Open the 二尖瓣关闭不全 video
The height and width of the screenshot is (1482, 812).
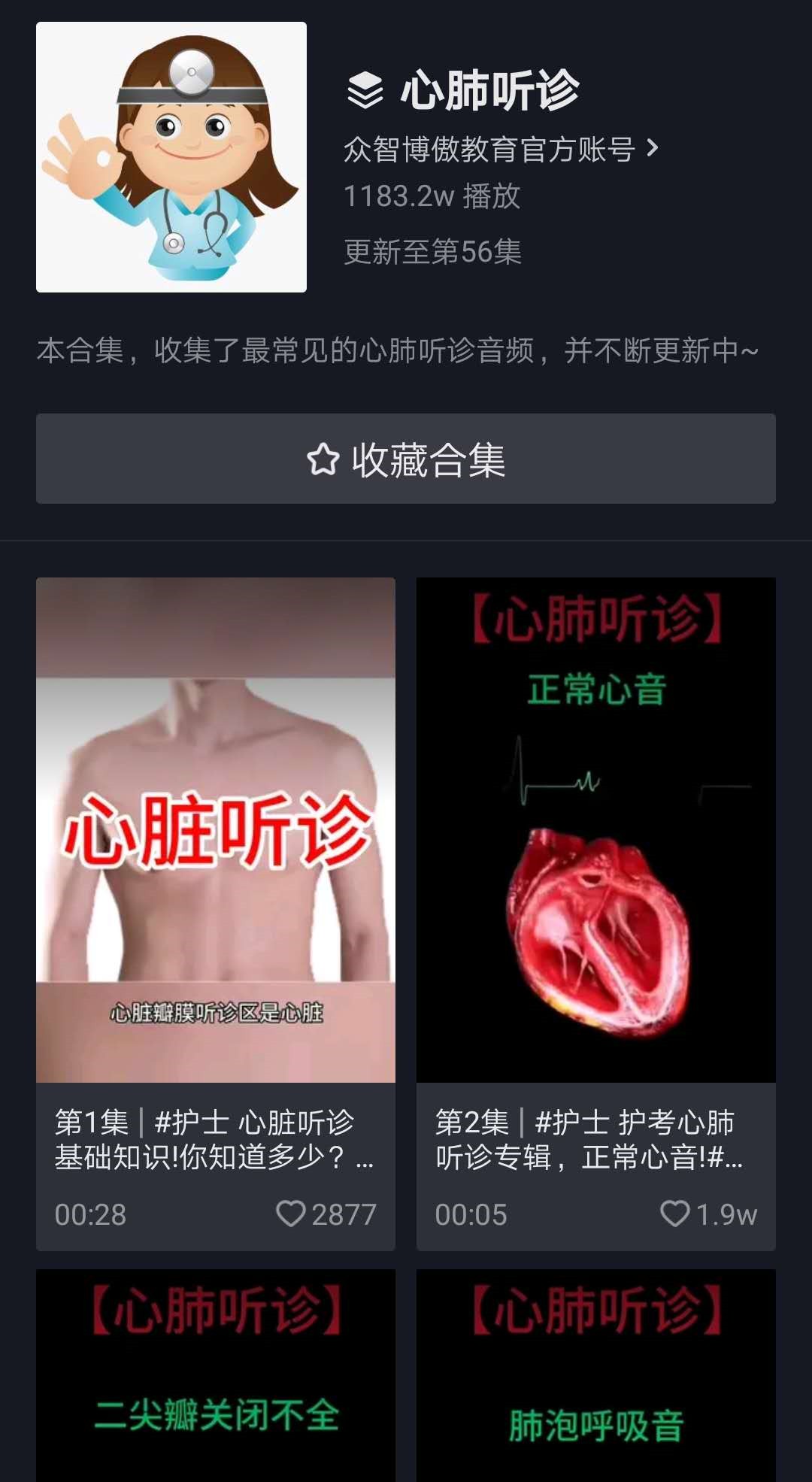[216, 1374]
